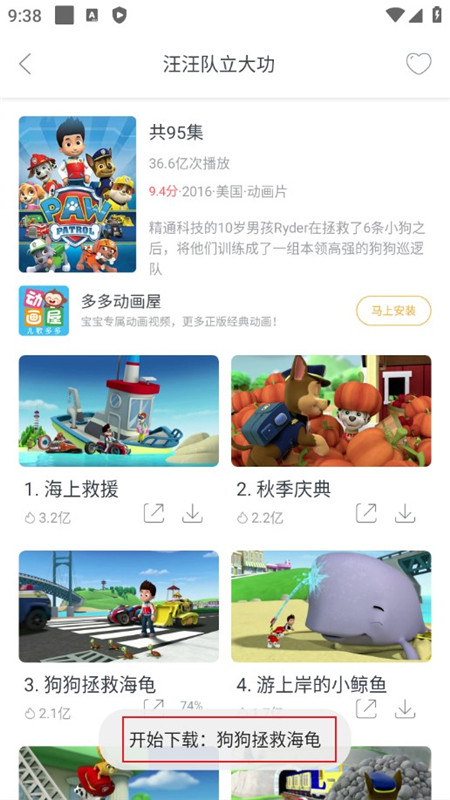Share episode 秋季庆典

(366, 513)
